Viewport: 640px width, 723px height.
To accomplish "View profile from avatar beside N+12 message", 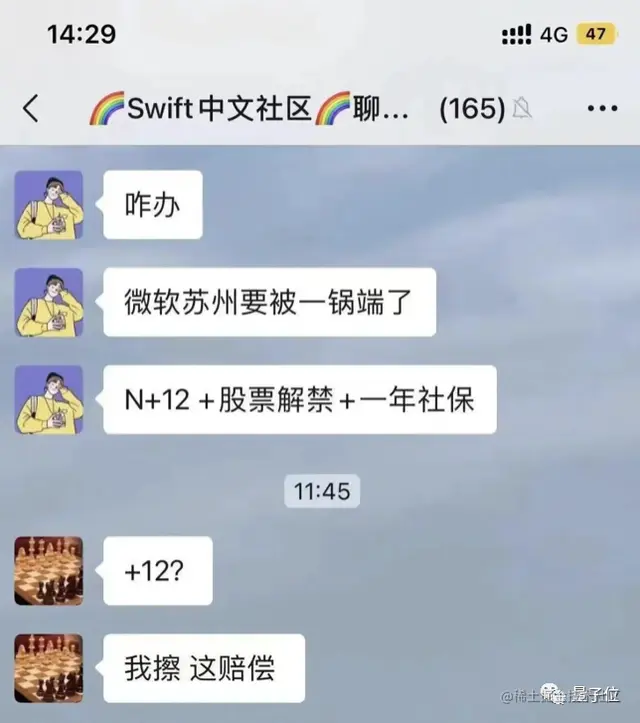I will tap(49, 399).
